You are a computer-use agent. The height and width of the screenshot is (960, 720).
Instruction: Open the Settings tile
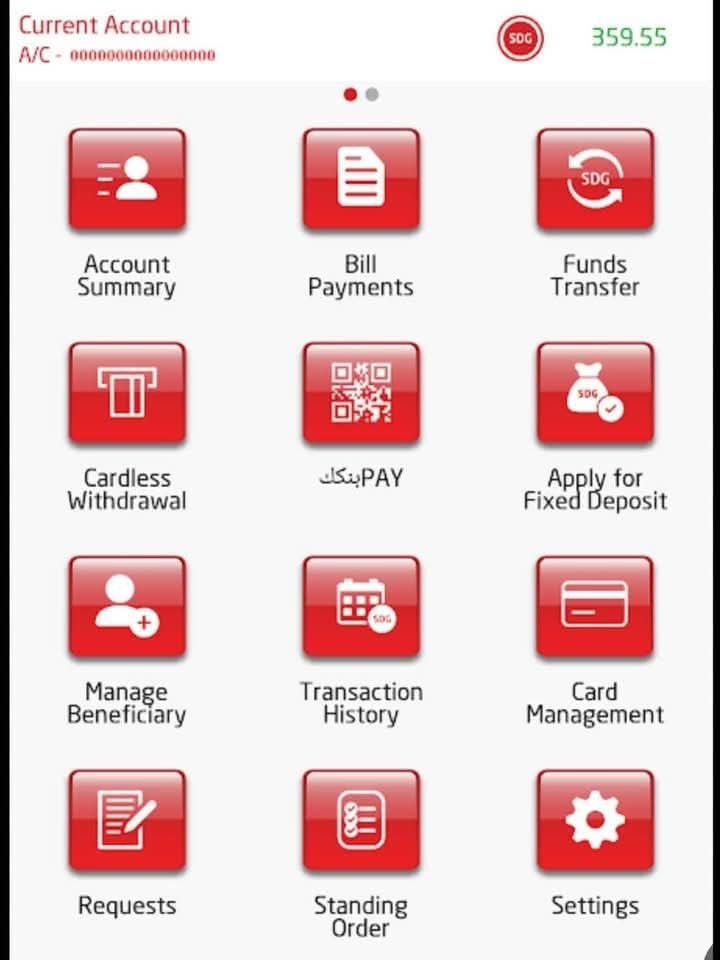(x=595, y=820)
